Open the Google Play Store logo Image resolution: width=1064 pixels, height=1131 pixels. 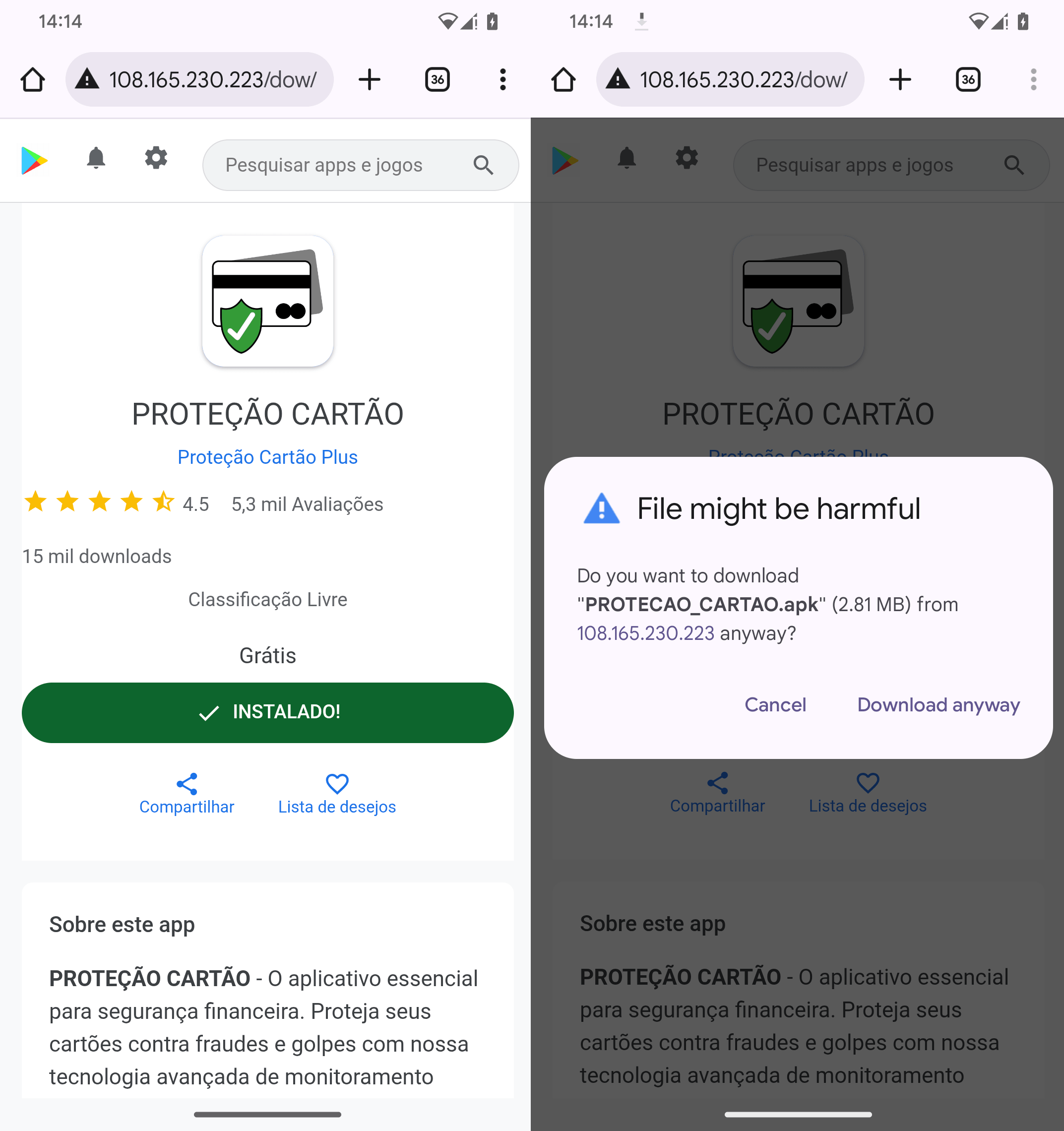pos(33,160)
